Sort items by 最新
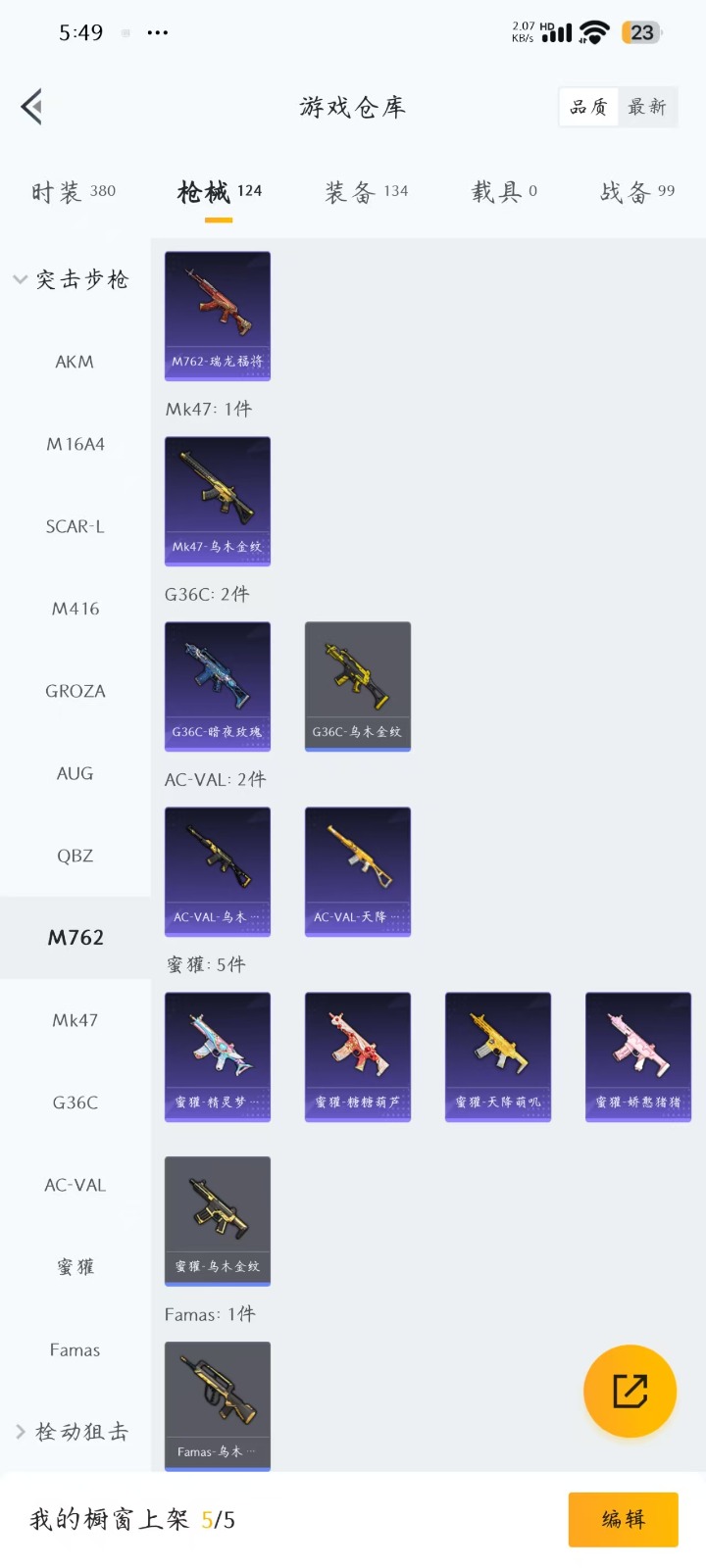 pyautogui.click(x=647, y=107)
